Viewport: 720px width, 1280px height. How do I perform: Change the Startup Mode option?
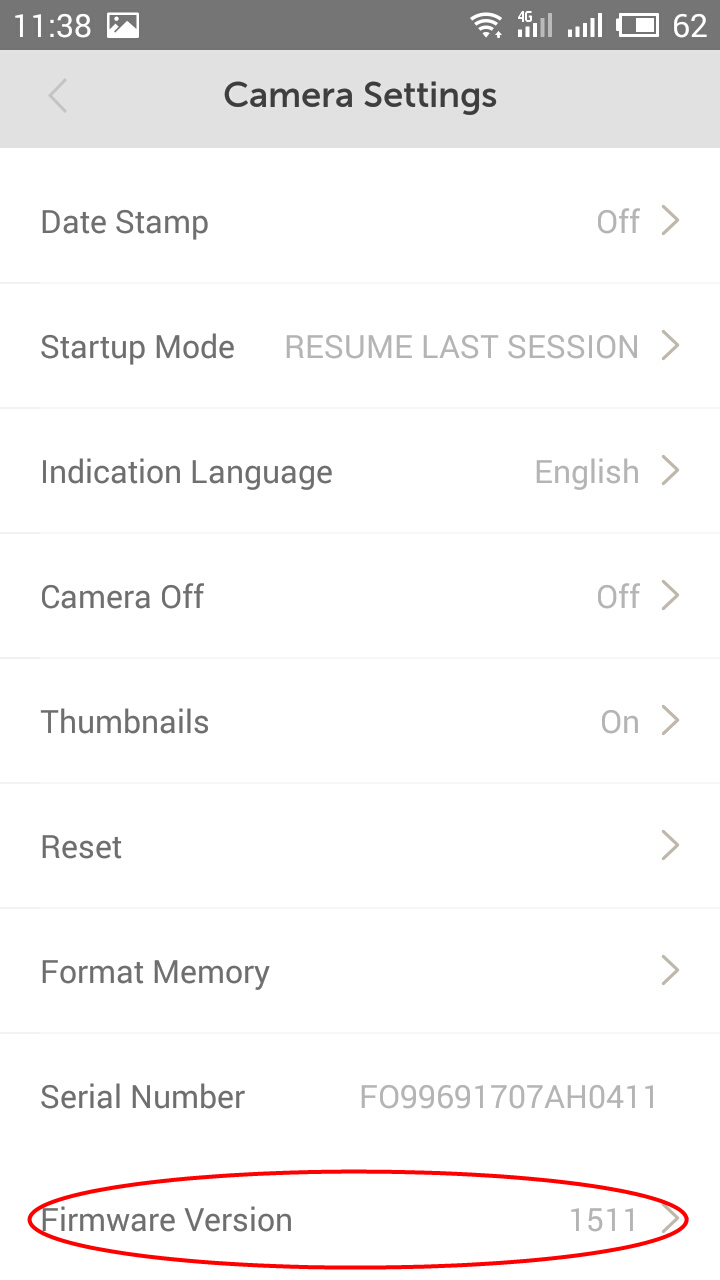(x=360, y=346)
